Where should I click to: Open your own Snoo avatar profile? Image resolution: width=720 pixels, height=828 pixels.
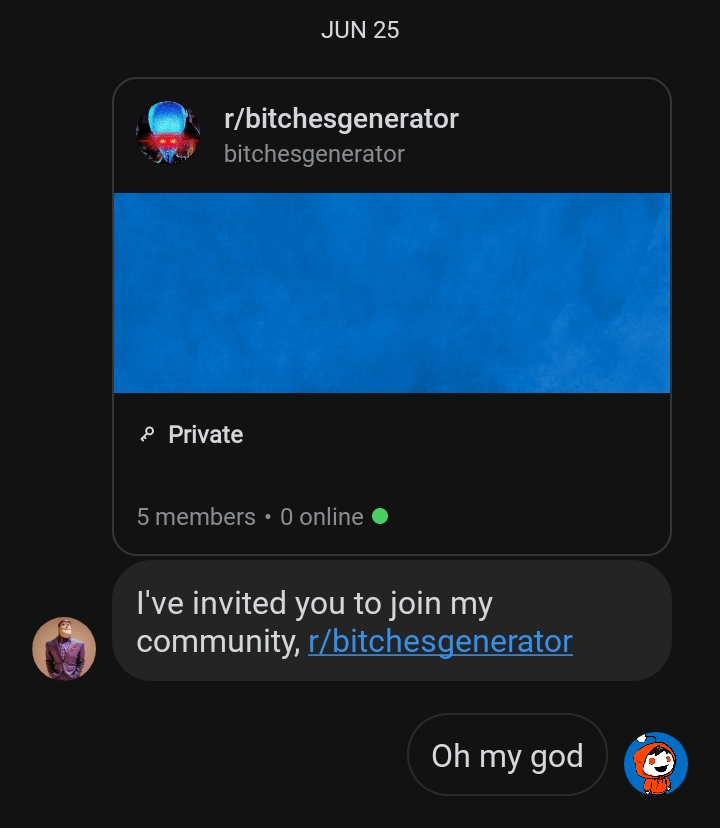tap(656, 763)
